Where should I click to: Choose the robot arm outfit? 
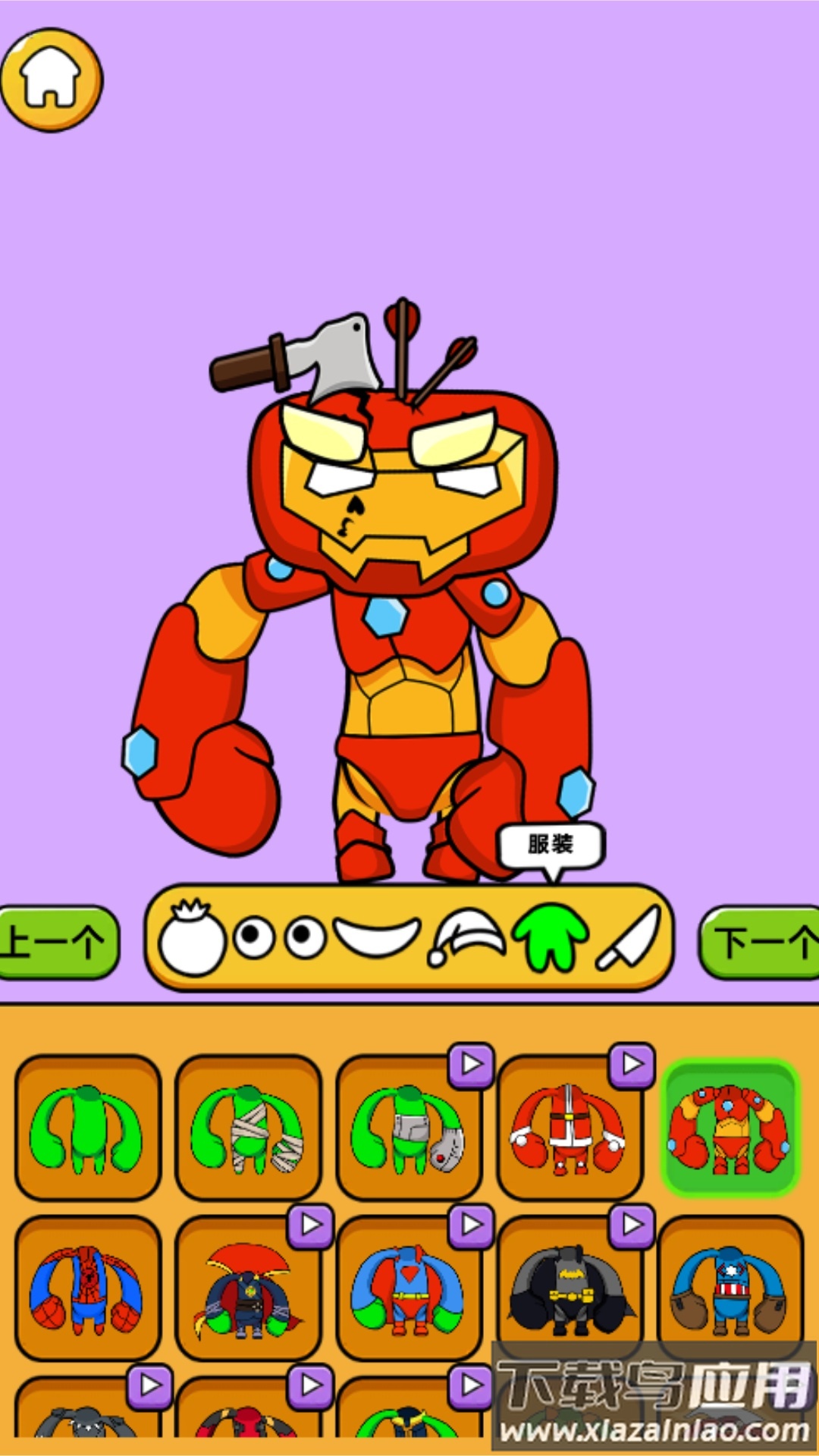(x=408, y=1128)
